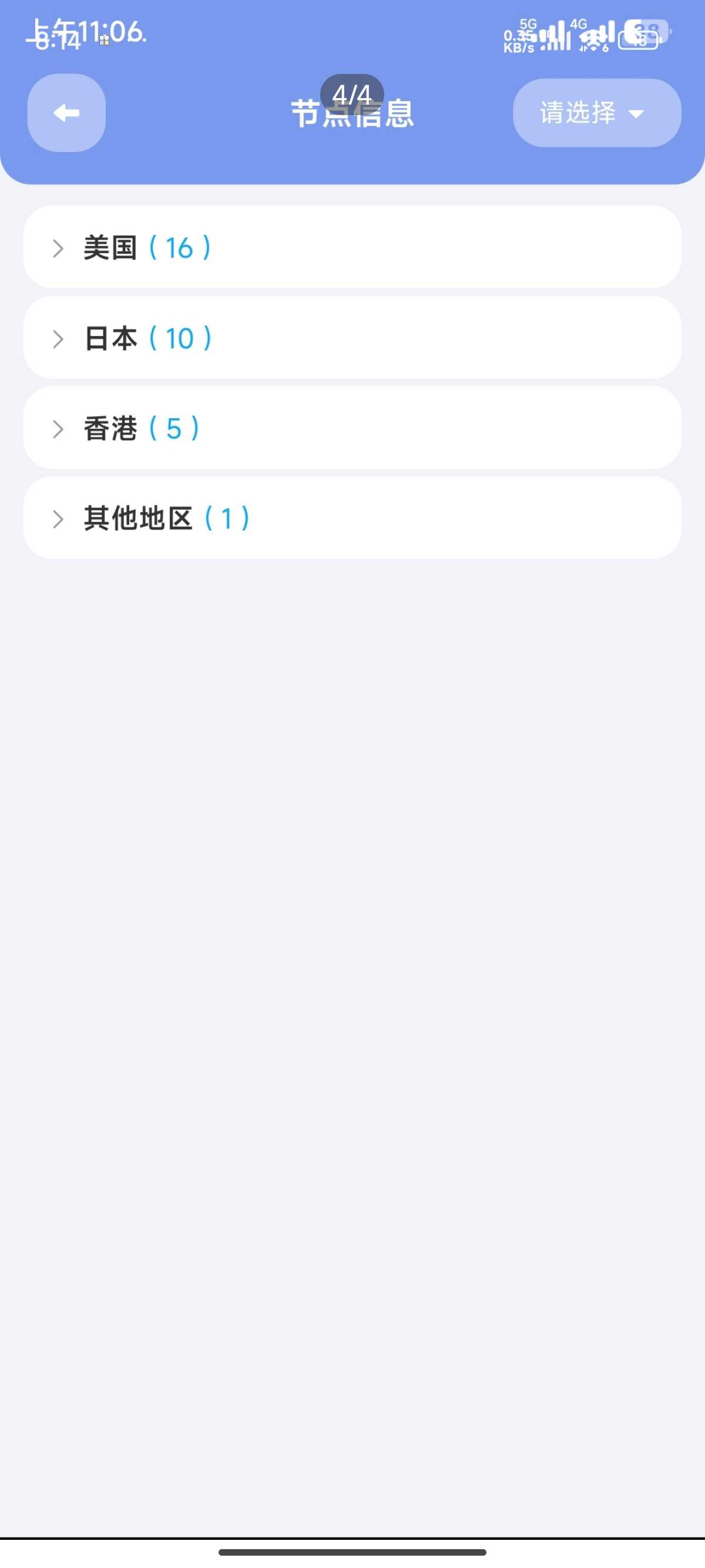Expand the 其他地区 (1) node group
This screenshot has width=705, height=1568.
click(352, 517)
